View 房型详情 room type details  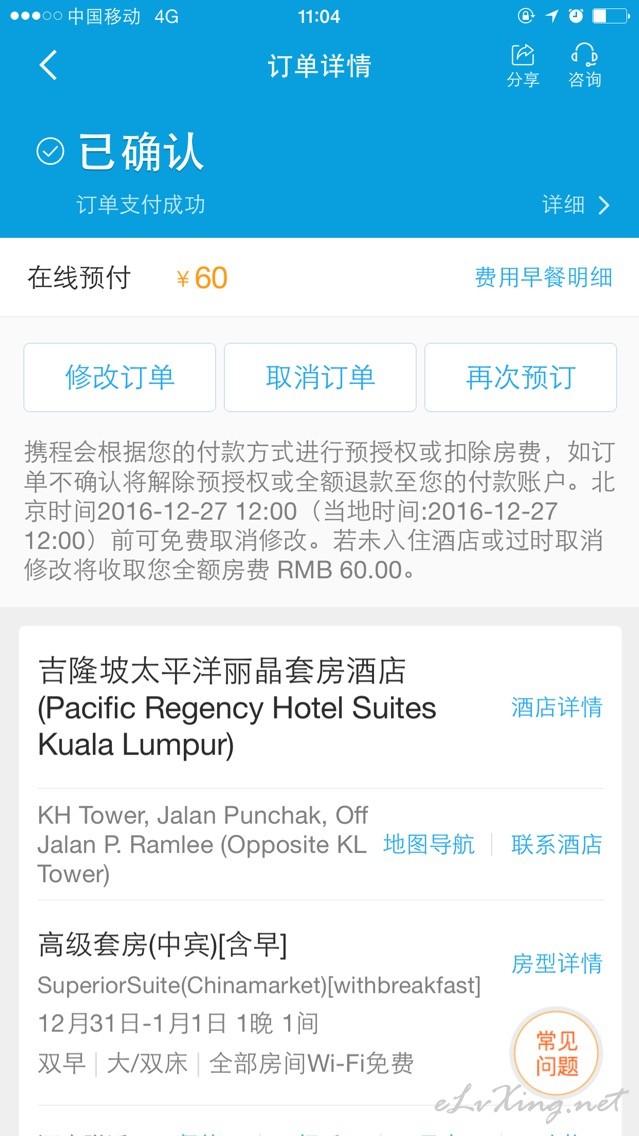(556, 963)
